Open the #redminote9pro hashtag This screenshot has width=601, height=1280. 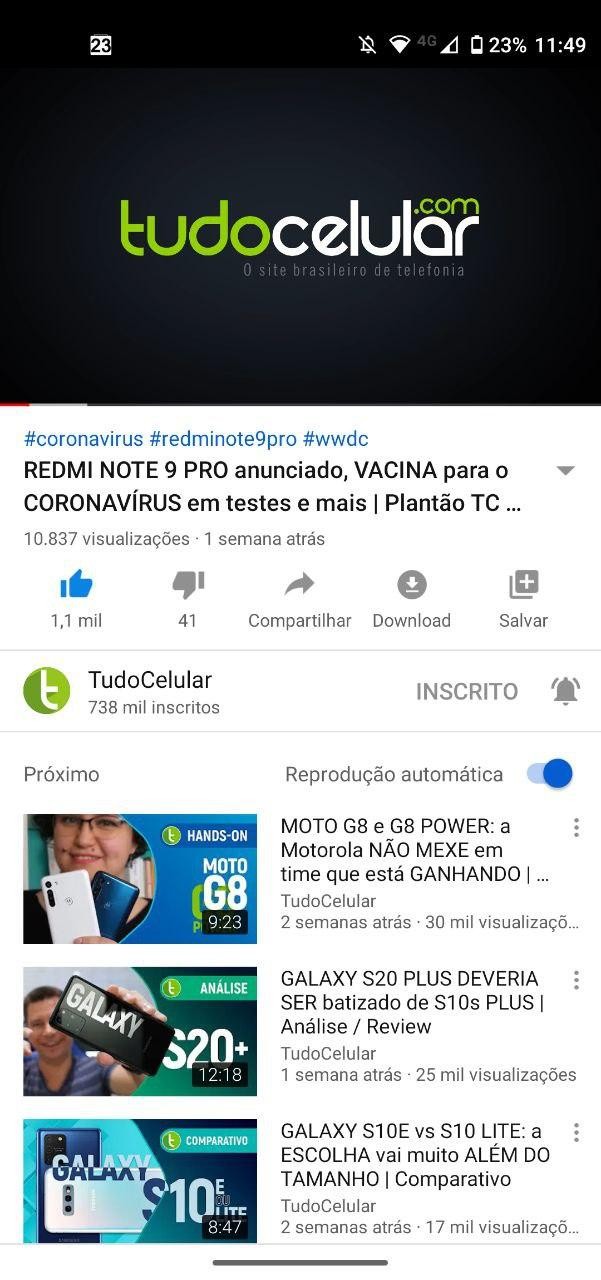[x=223, y=439]
